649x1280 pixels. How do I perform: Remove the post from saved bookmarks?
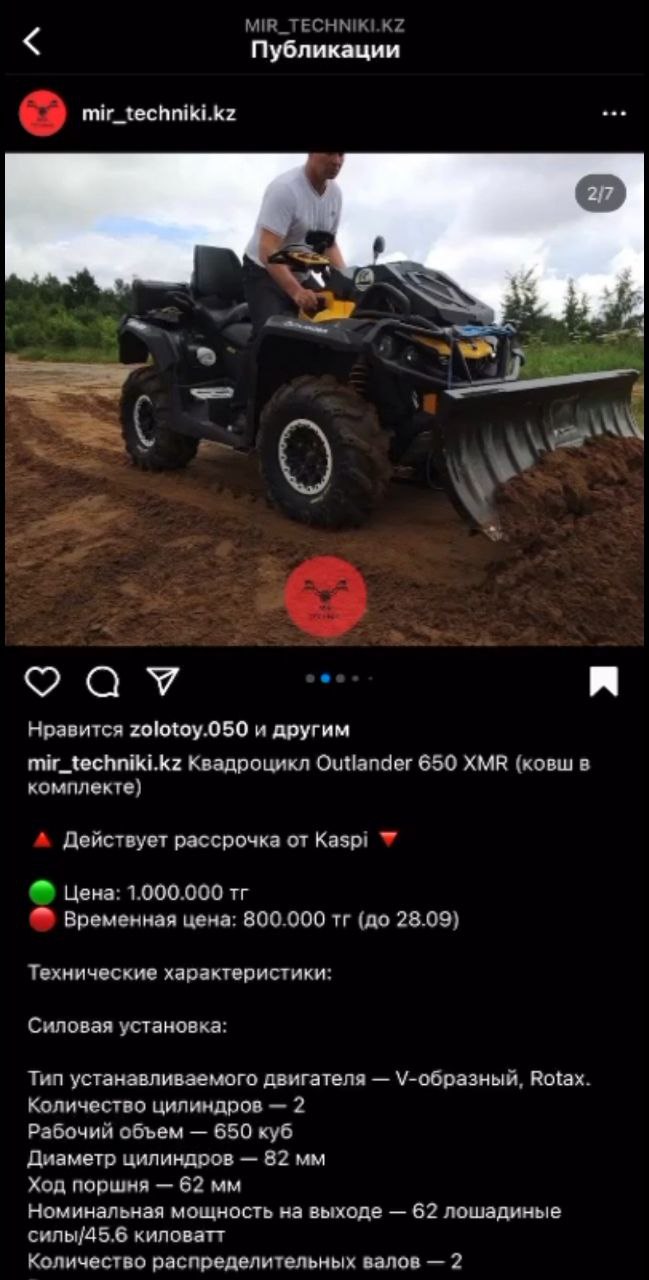[603, 681]
